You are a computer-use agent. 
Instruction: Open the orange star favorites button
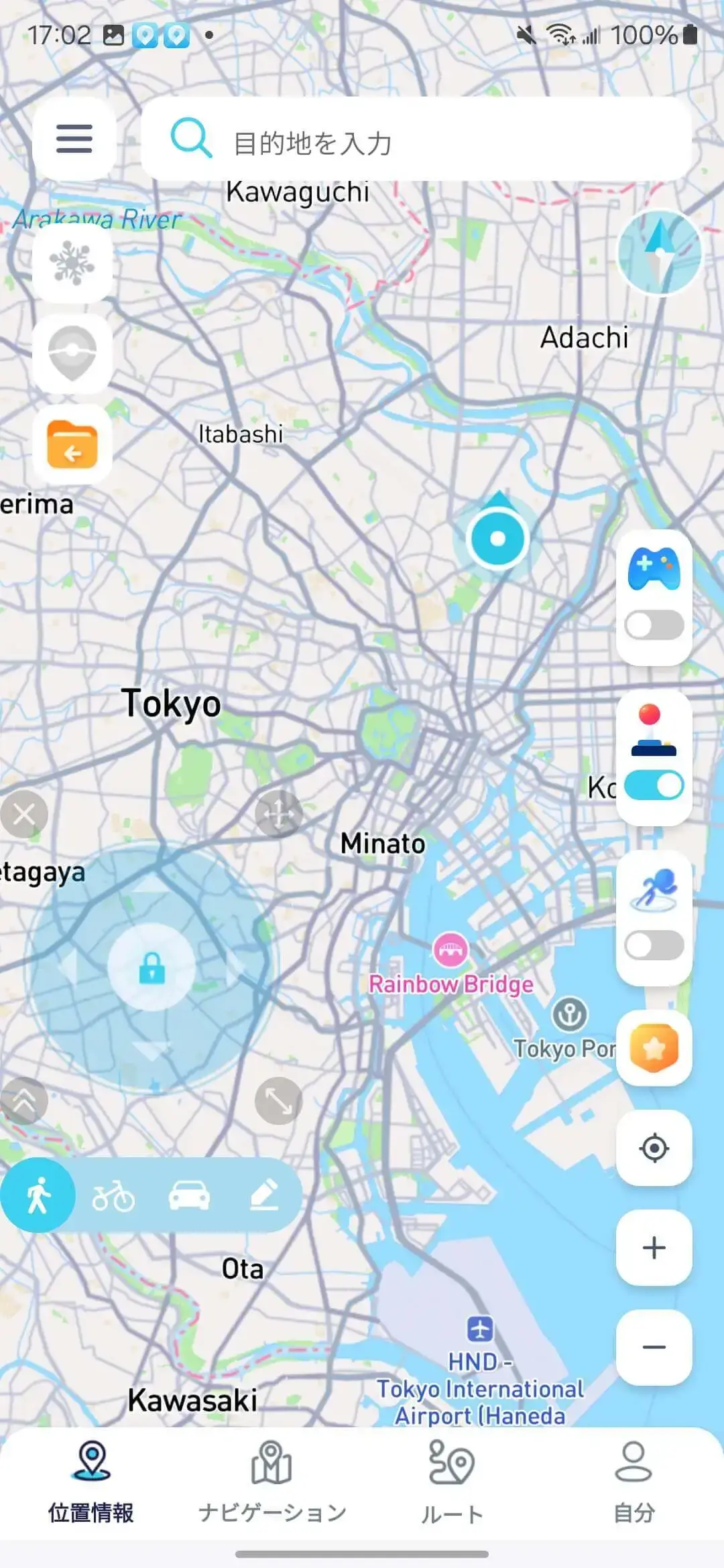[x=654, y=1048]
